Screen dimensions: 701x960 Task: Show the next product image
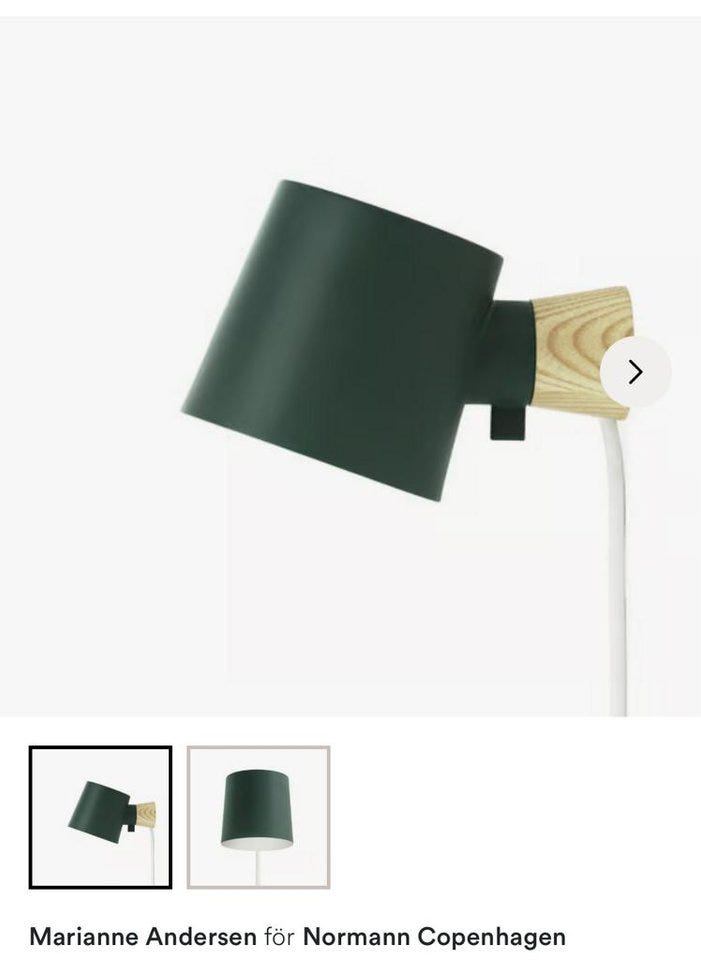635,372
